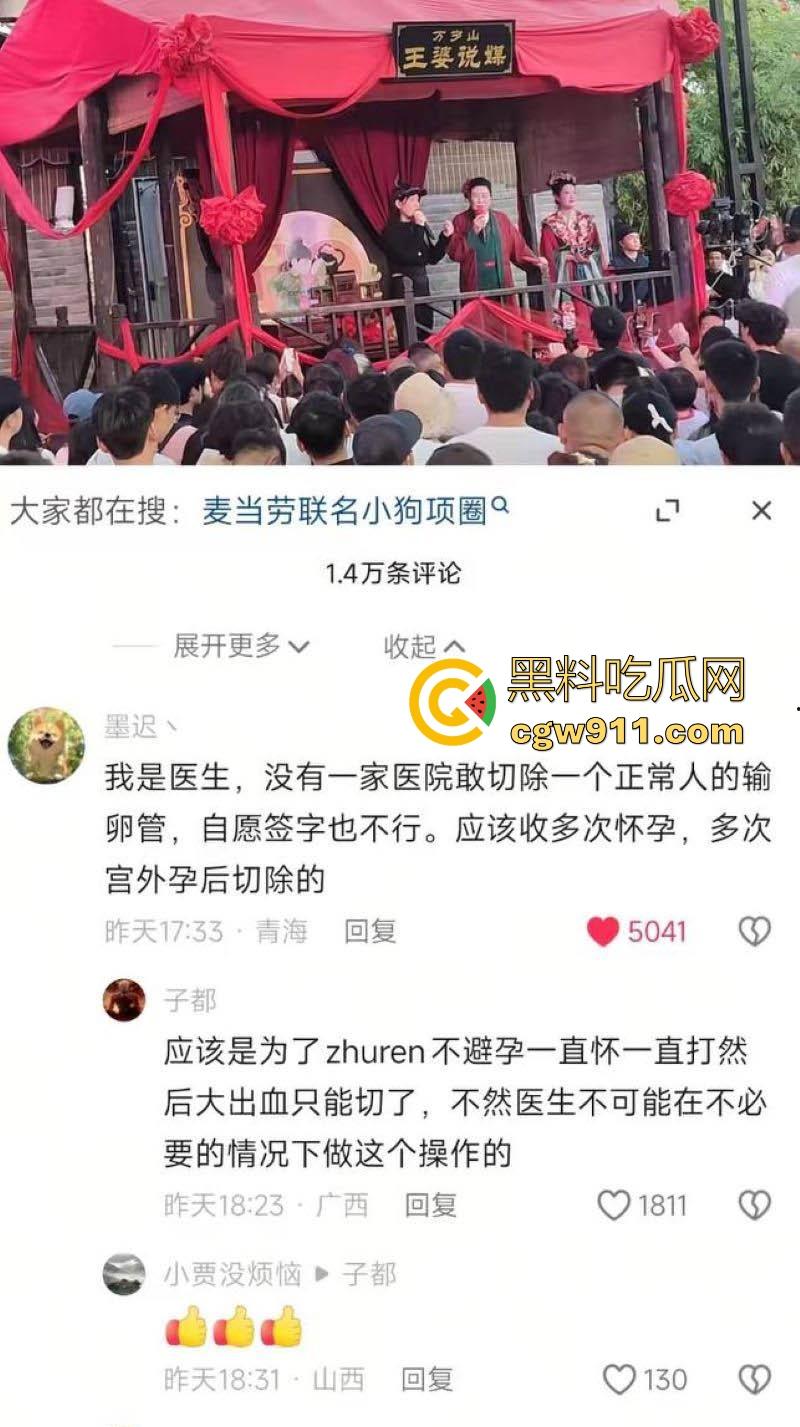The height and width of the screenshot is (1427, 800).
Task: Reply to 小贾没烦恼's thumbs-up comment
Action: 427,1381
